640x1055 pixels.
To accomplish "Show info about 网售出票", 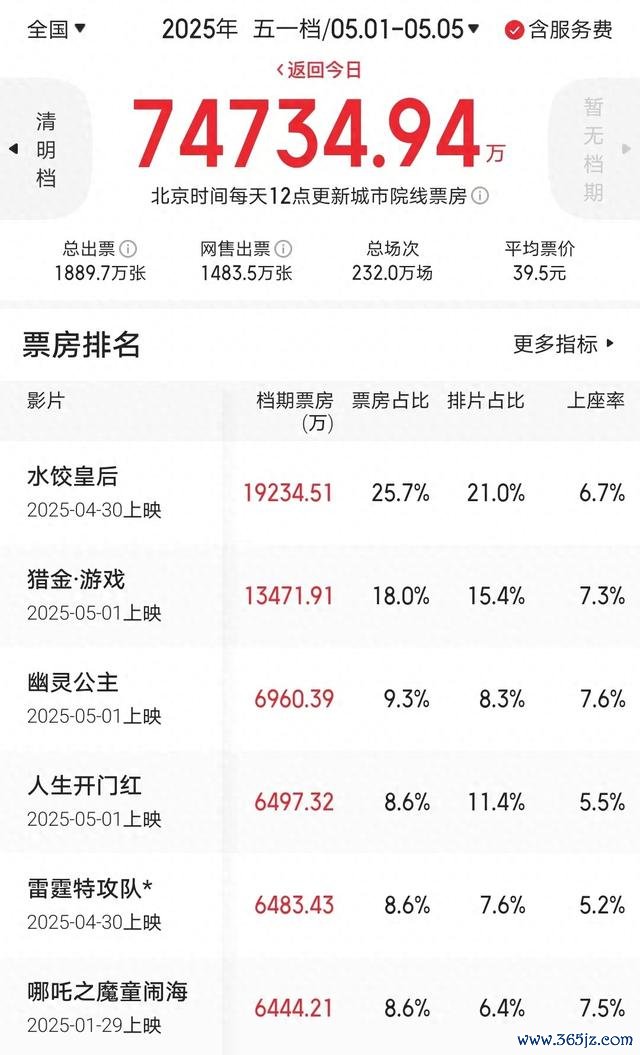I will 284,249.
